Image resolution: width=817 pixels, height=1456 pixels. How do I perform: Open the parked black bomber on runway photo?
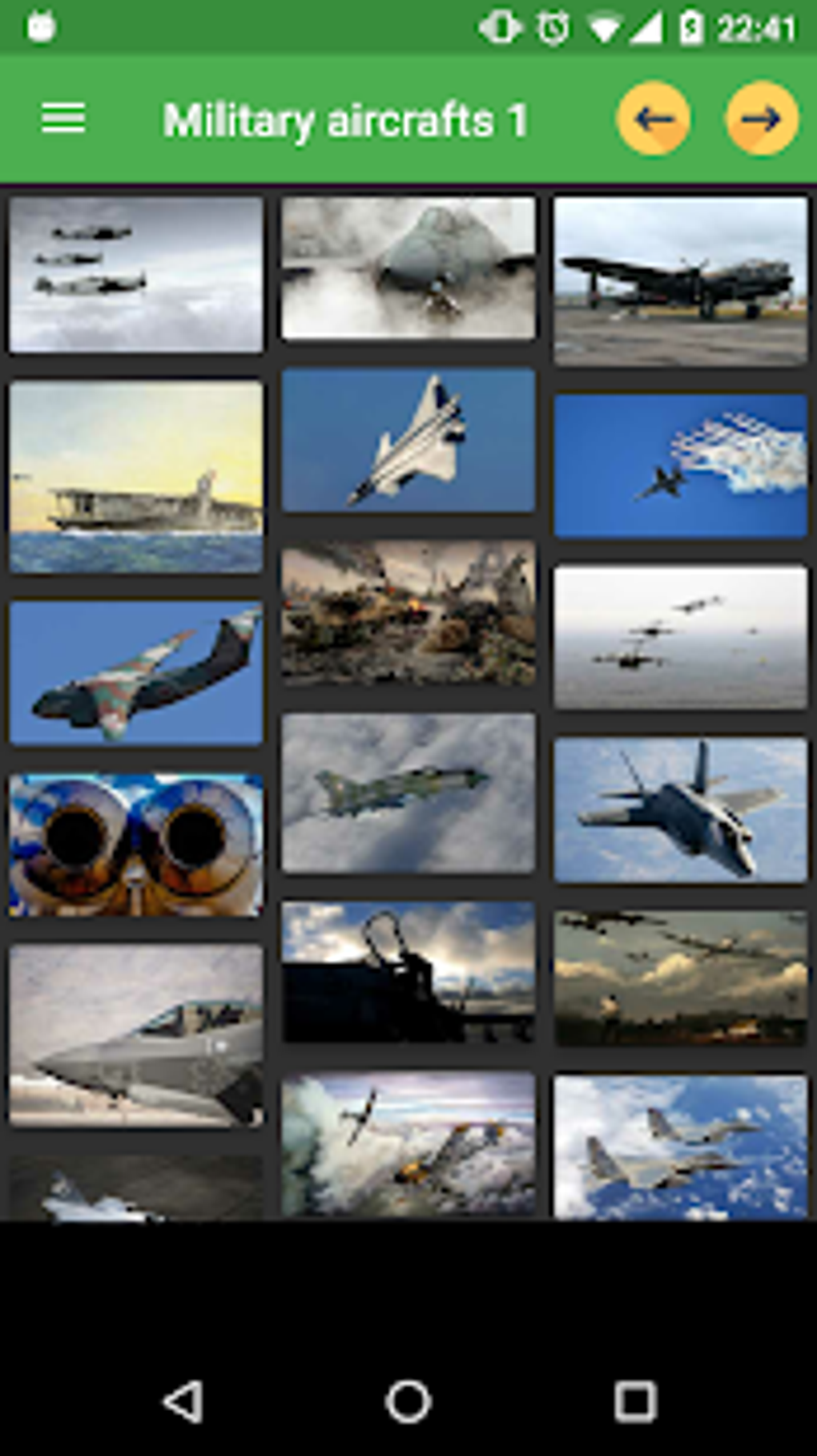pyautogui.click(x=681, y=281)
